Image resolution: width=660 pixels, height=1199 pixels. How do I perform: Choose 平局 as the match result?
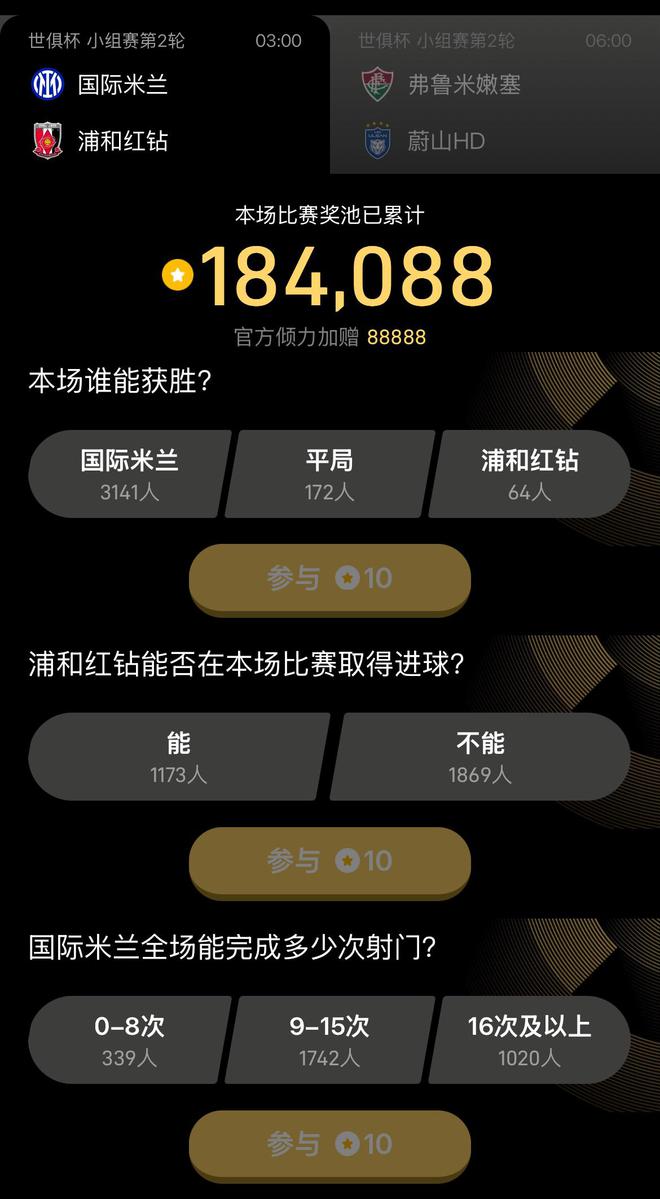pos(330,474)
